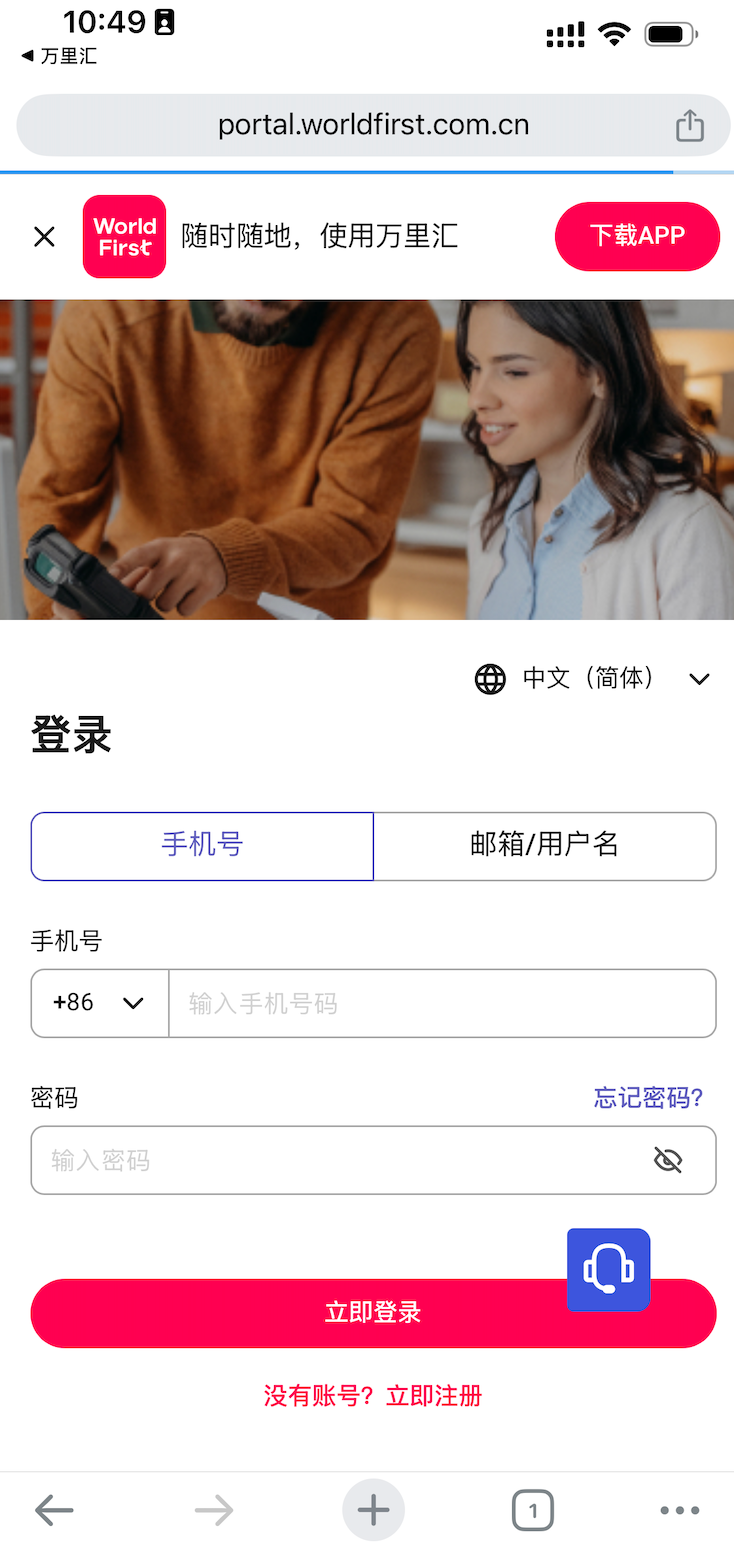Screen dimensions: 734x1558
Task: Tap the 立即登录 button
Action: click(x=300, y=1313)
